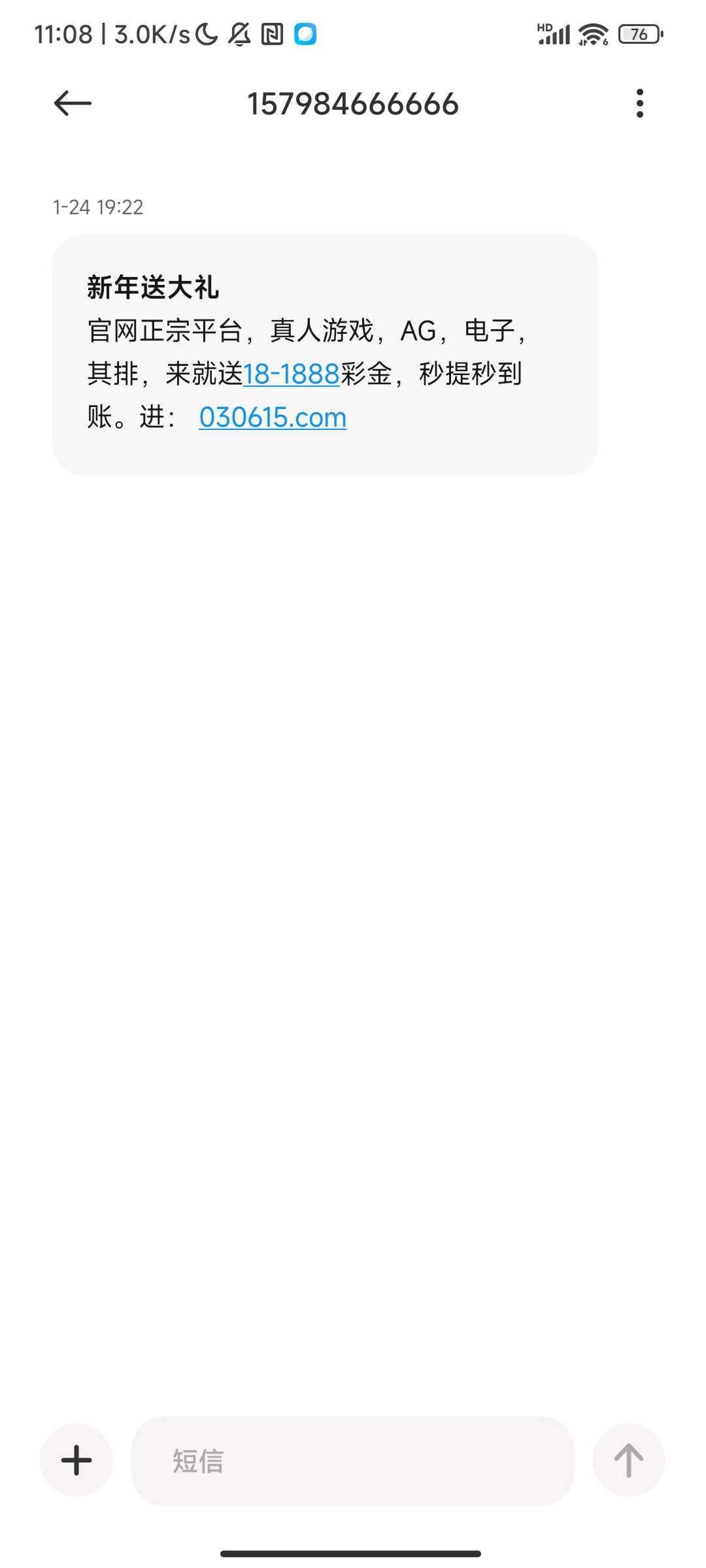The image size is (706, 1568).
Task: Open the plus attachment menu
Action: point(76,1460)
